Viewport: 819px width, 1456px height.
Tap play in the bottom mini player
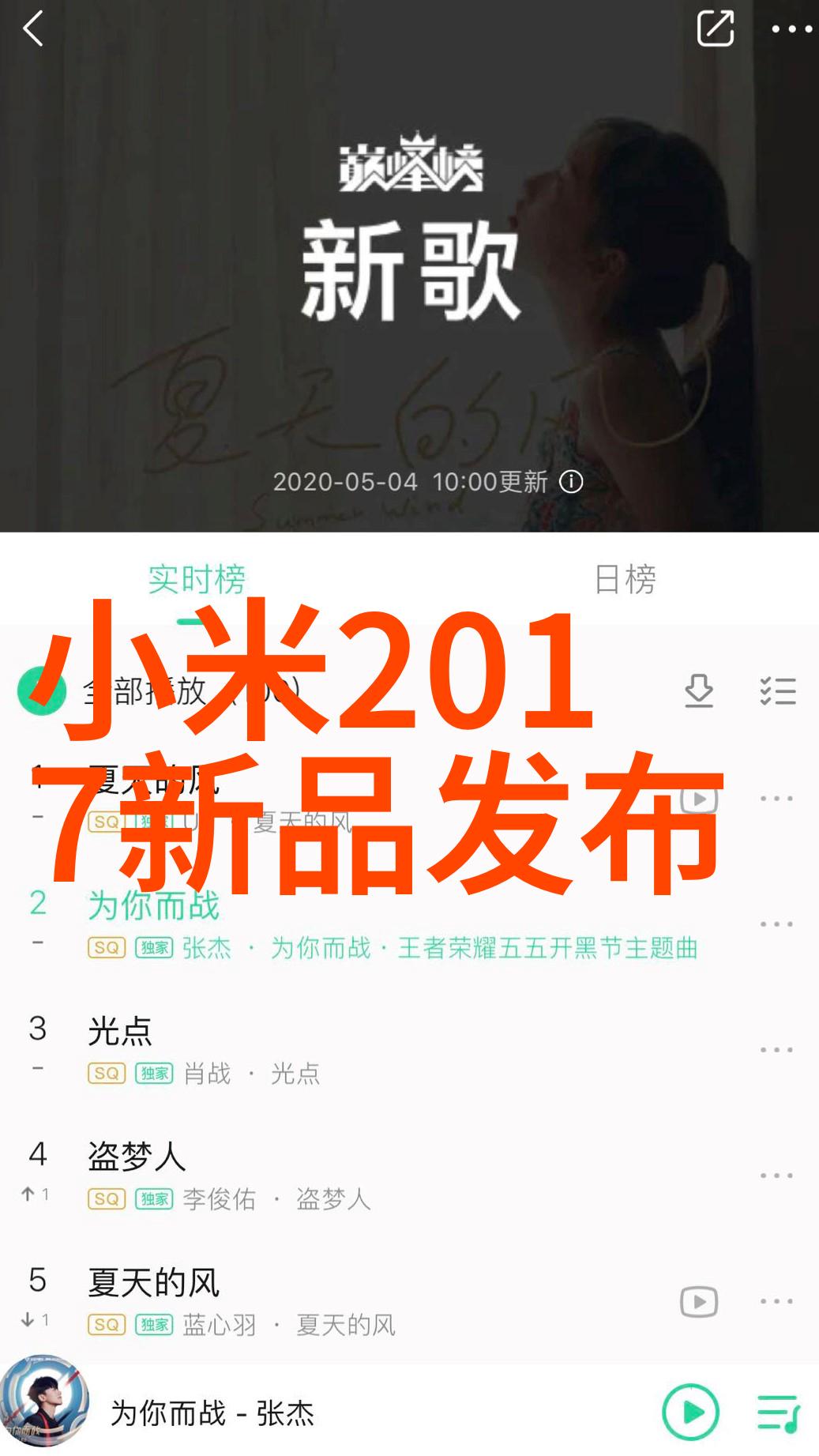pos(691,1411)
